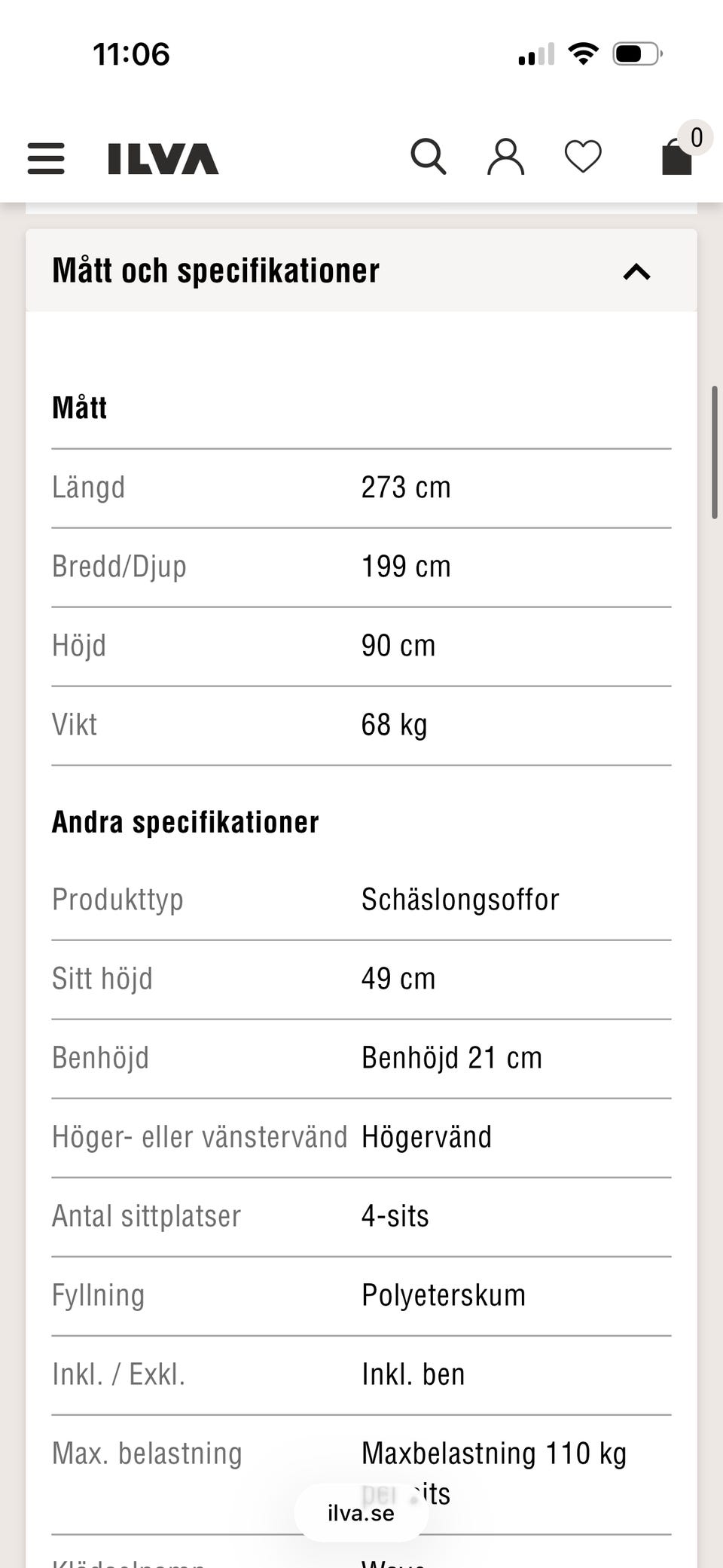
Task: Open the search icon
Action: point(429,157)
